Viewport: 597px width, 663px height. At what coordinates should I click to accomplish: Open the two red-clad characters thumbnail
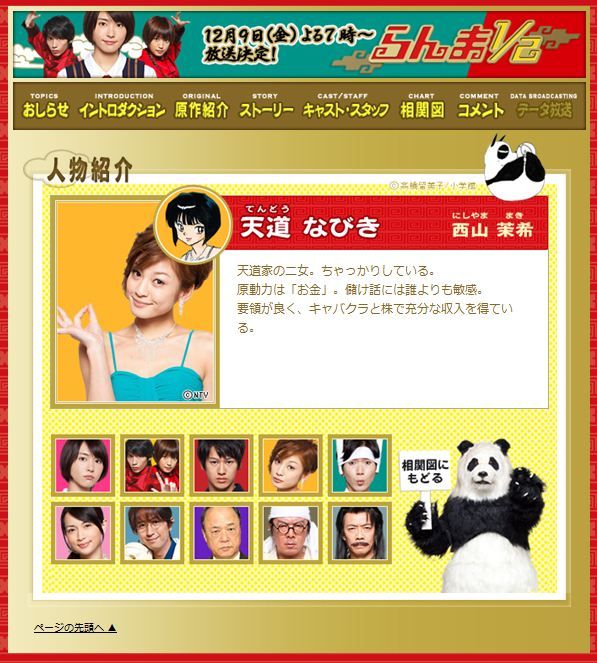pos(152,465)
